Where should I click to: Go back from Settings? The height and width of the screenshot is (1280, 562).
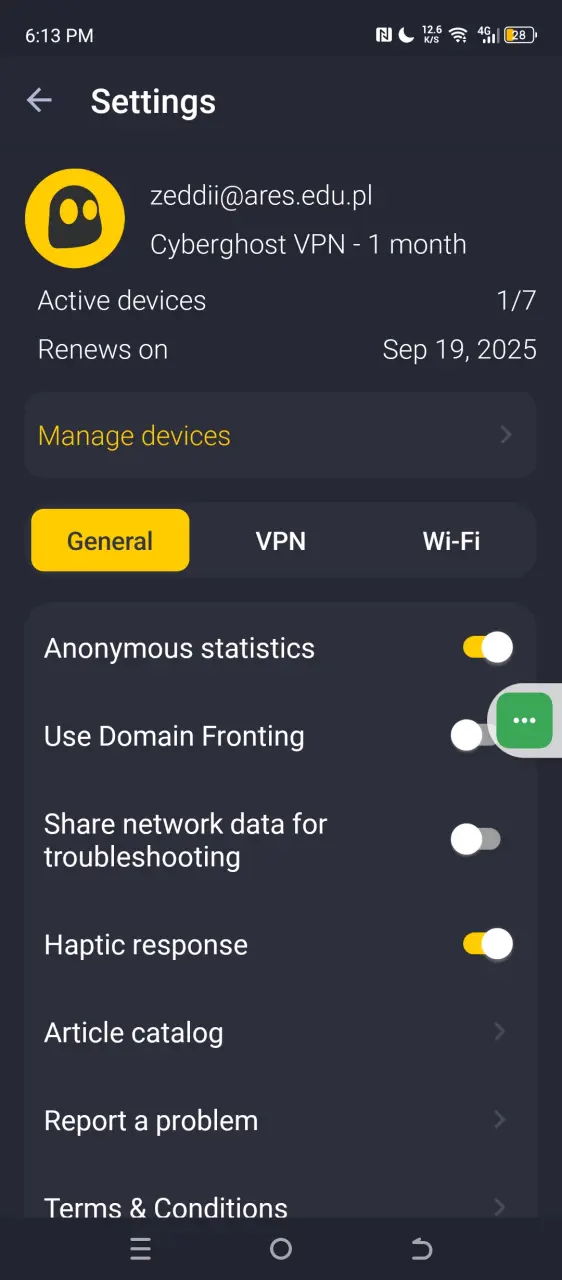tap(39, 101)
